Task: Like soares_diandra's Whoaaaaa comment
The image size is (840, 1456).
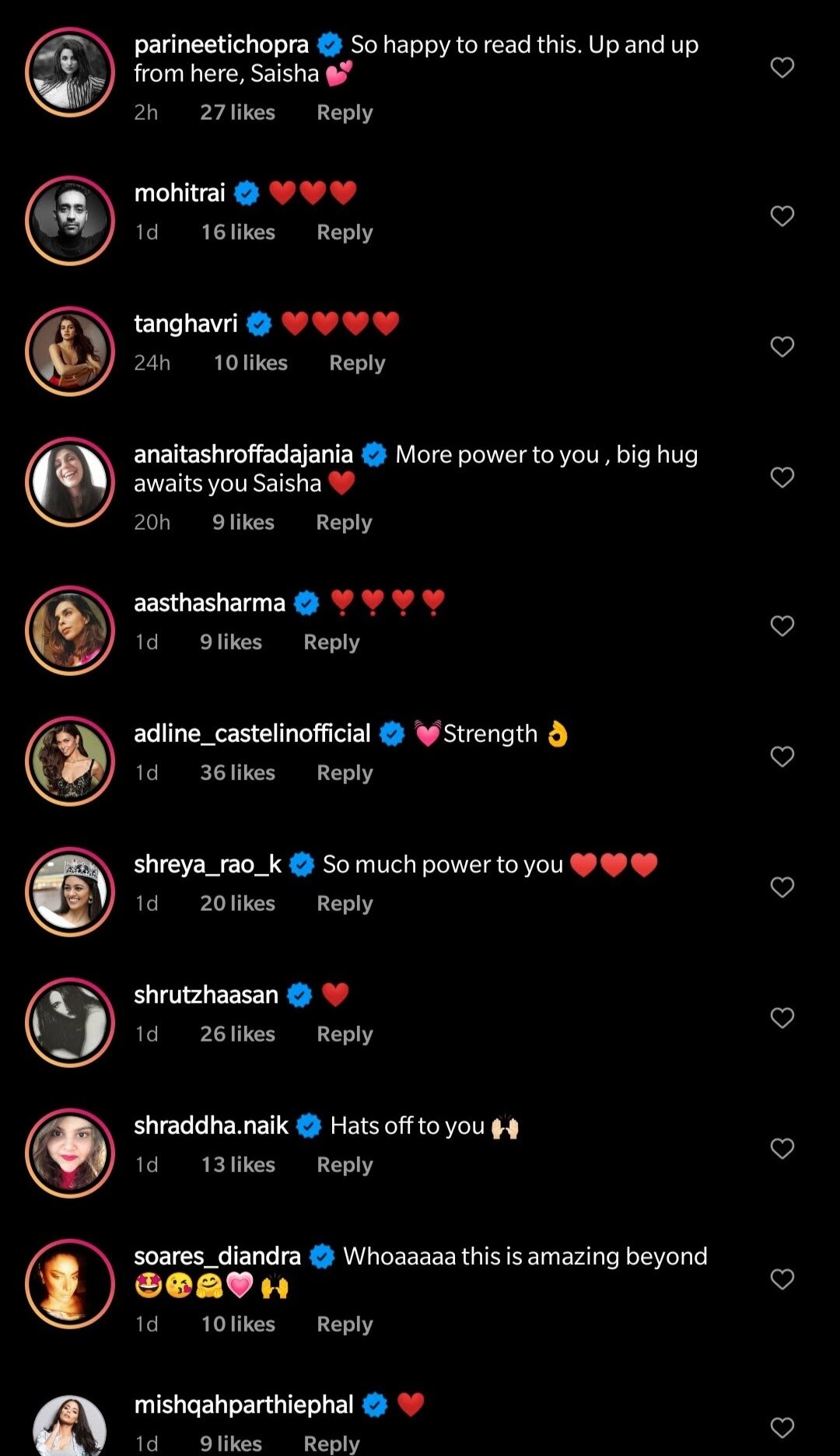Action: (x=782, y=1279)
